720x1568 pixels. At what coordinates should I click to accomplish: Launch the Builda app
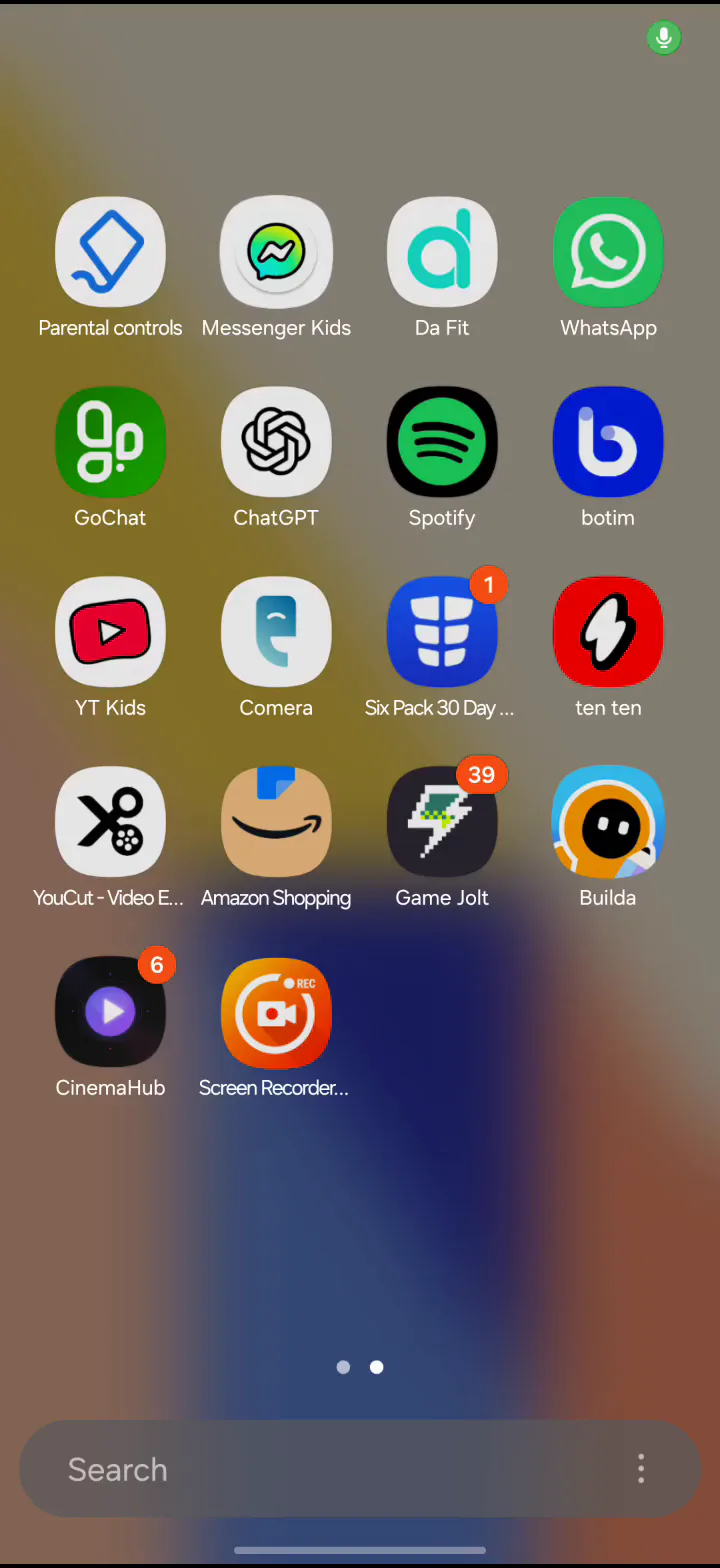pyautogui.click(x=608, y=822)
